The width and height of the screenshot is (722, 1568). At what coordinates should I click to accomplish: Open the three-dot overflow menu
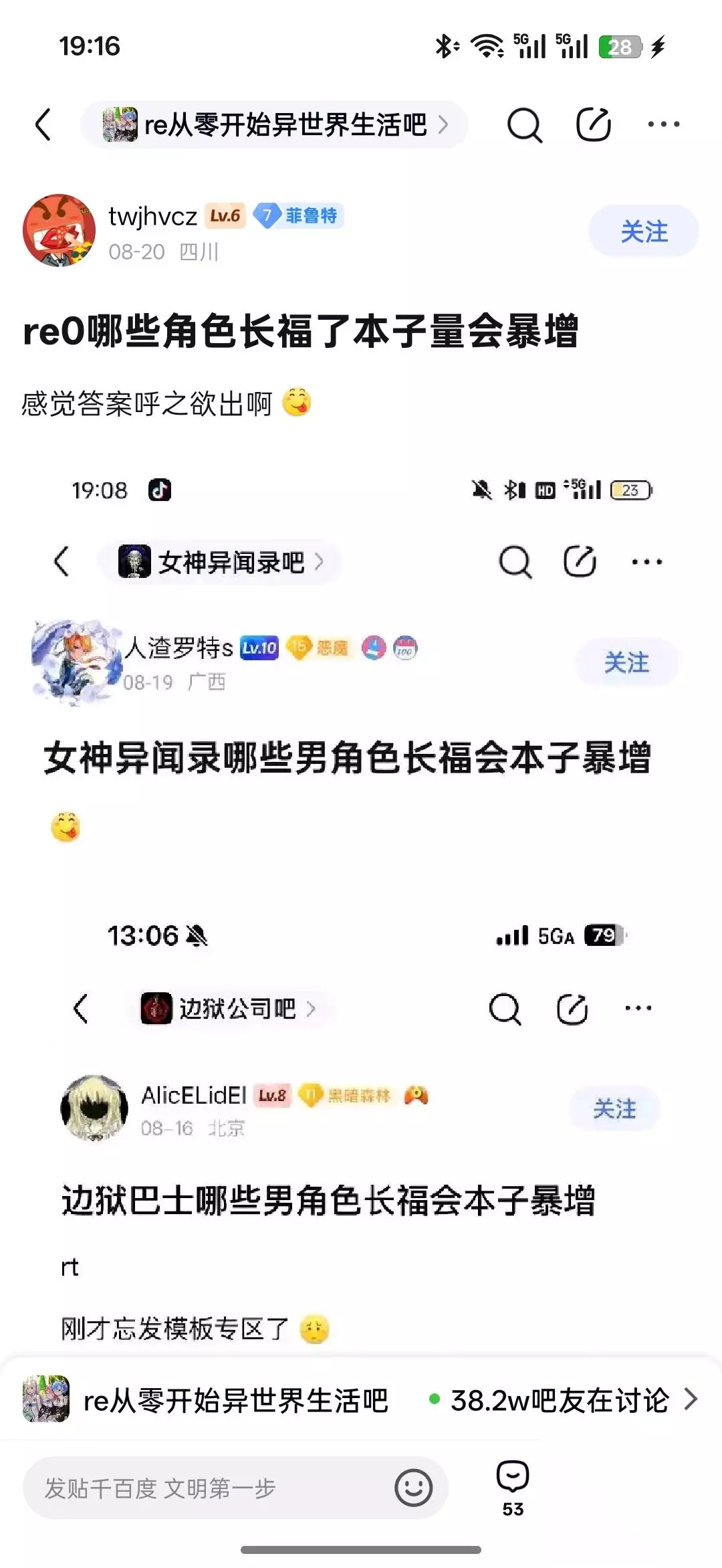pos(664,124)
